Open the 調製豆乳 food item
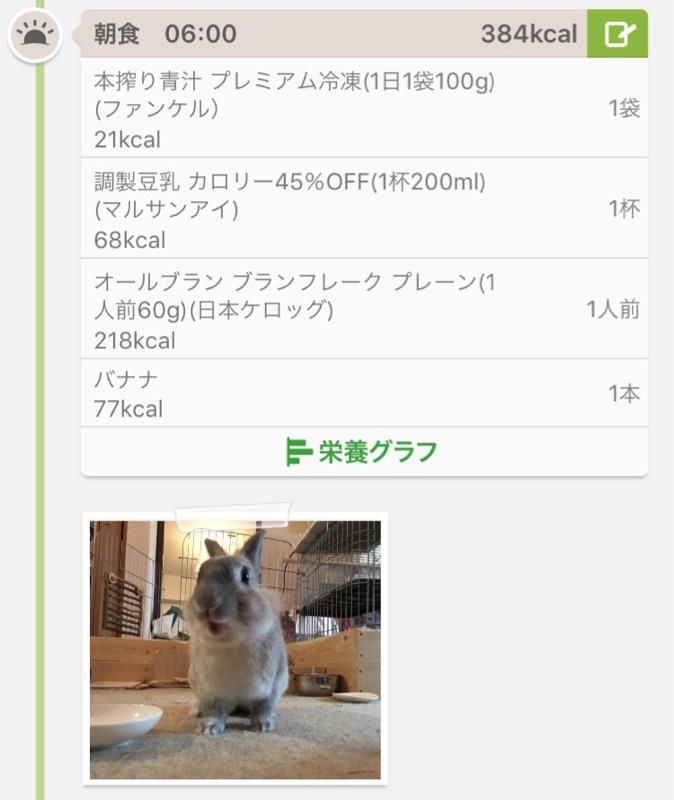 click(363, 209)
